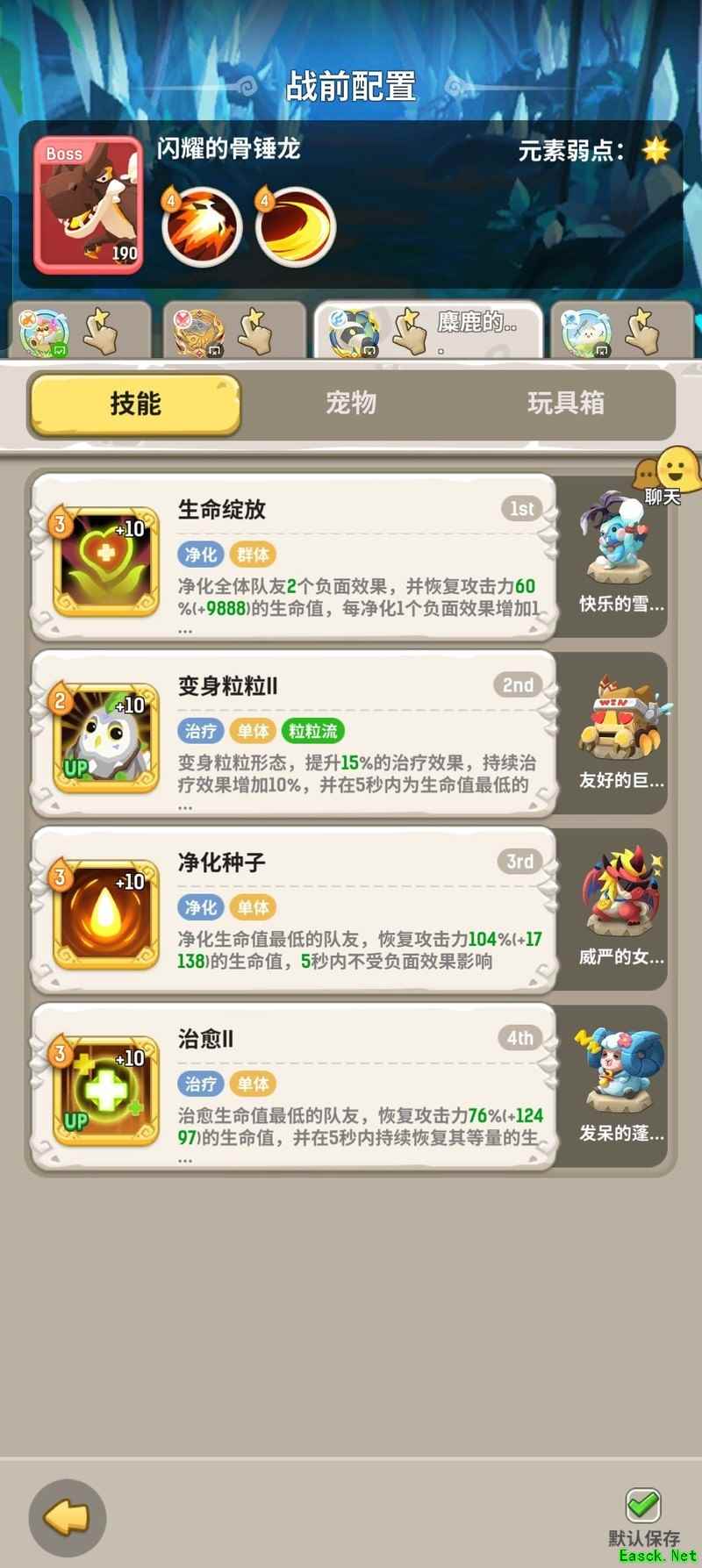Toggle the 默认保存 checkbox

[643, 1505]
